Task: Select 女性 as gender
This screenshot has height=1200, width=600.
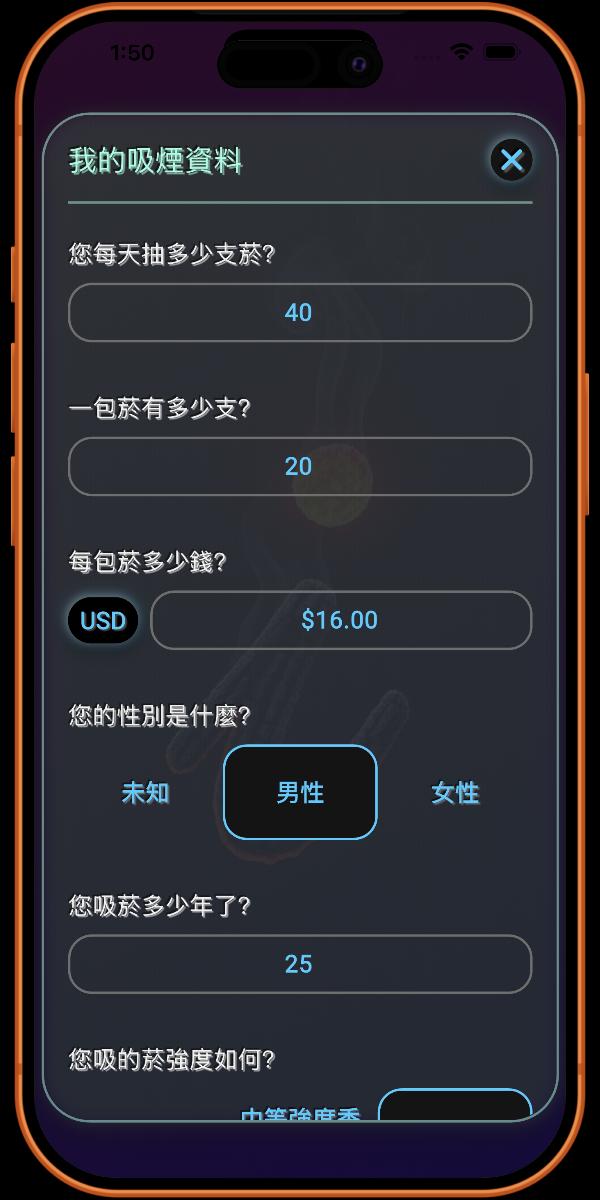Action: tap(455, 792)
